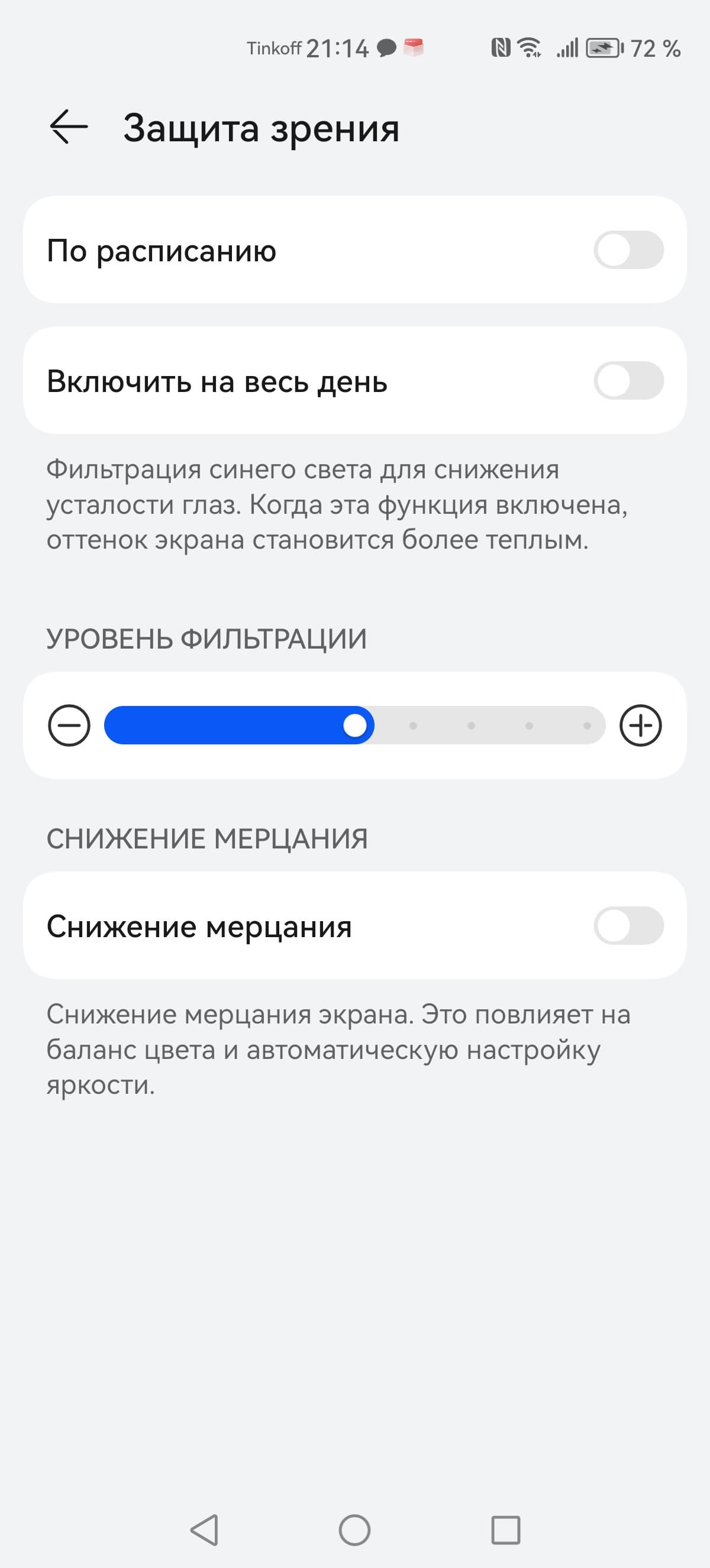Tap the blue light filtration level slider
Image resolution: width=710 pixels, height=1568 pixels.
354,725
